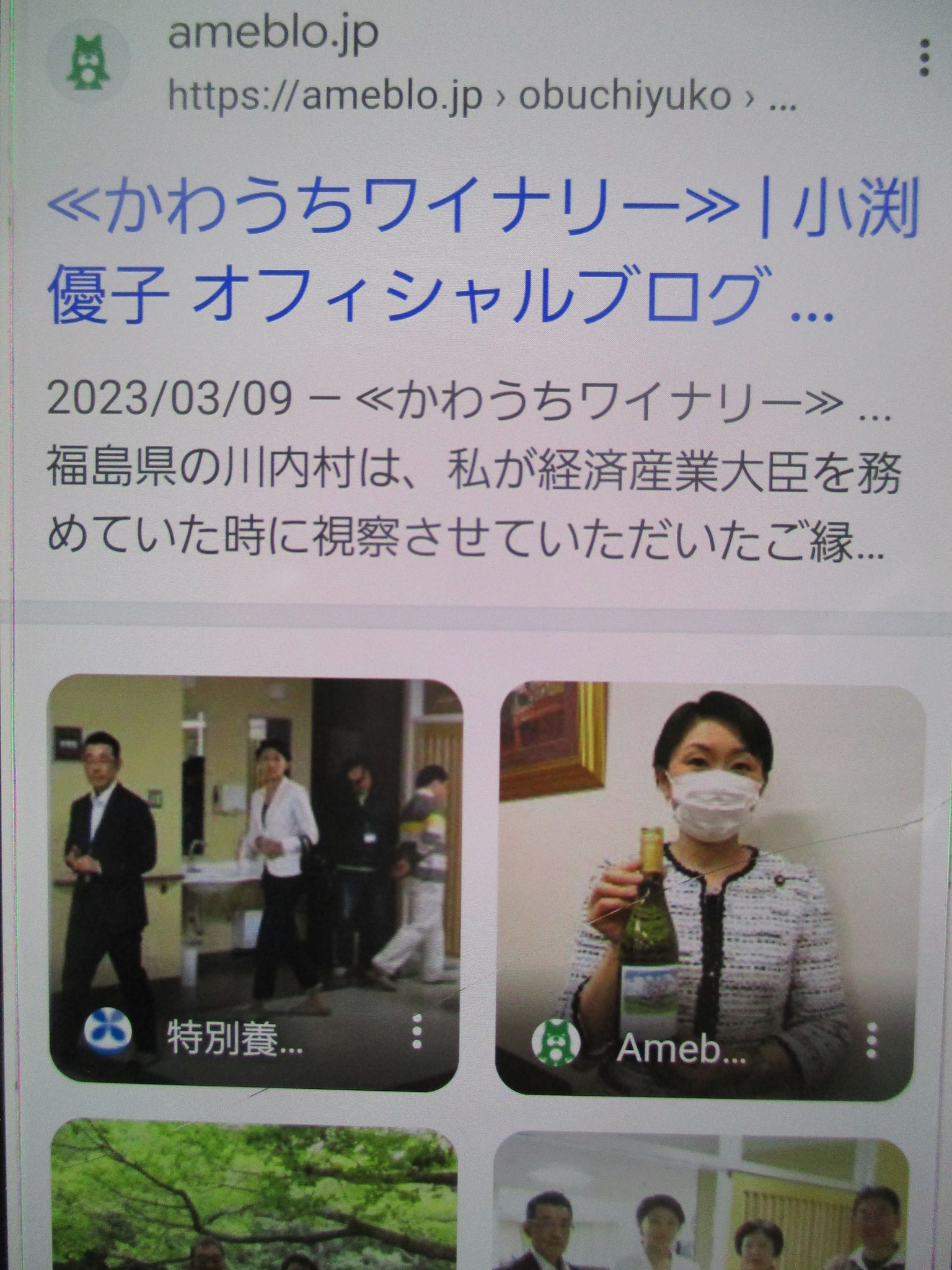
Task: Open the overflow menu for the ameblo.jp result
Action: 924,58
